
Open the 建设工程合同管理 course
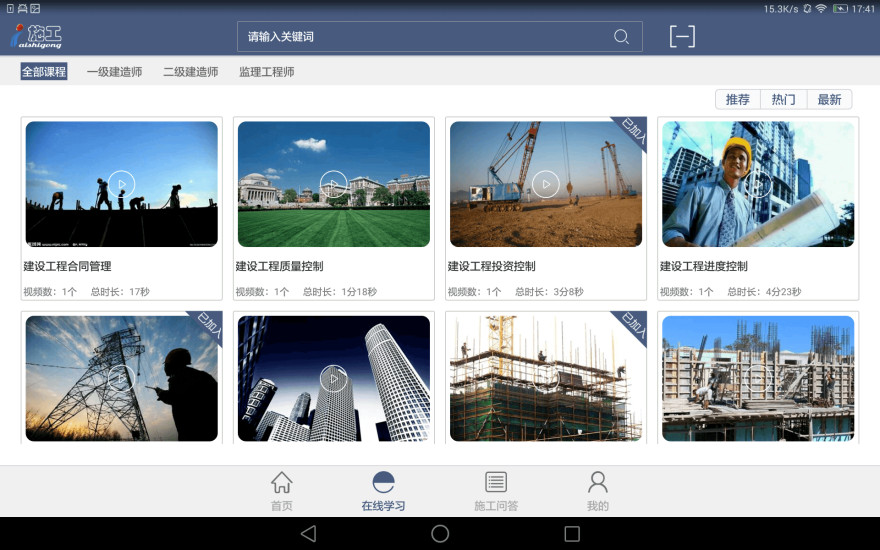121,185
